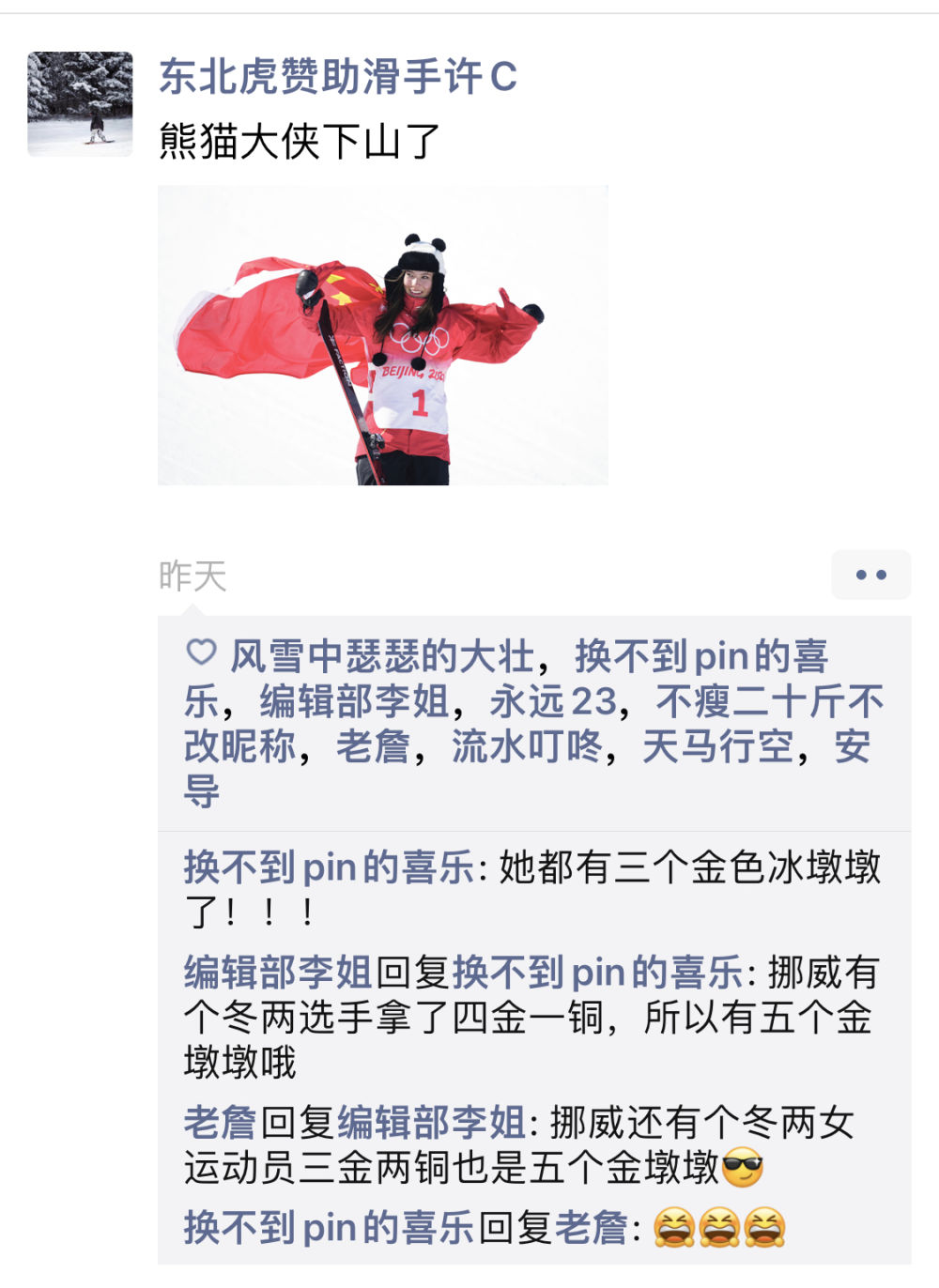Image resolution: width=939 pixels, height=1288 pixels.
Task: Reply to 换不到pin的喜乐's laughing emoji comment
Action: point(718,1228)
